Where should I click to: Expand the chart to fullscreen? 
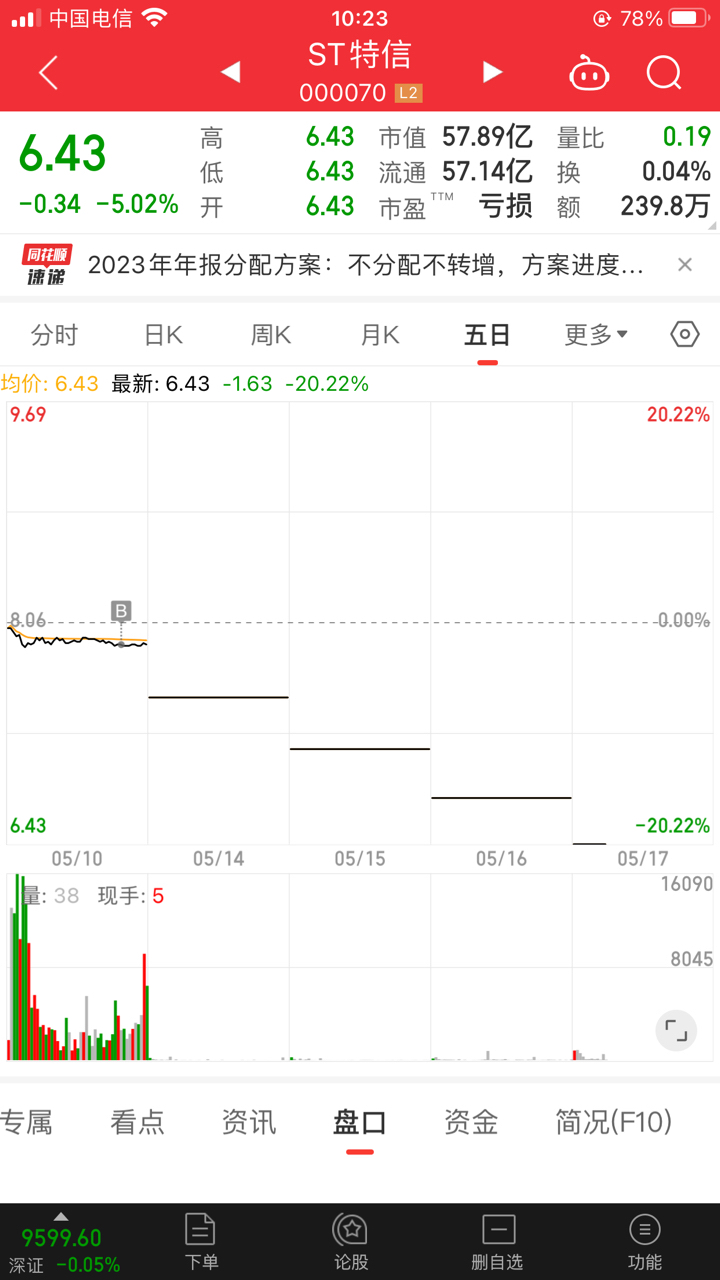click(x=677, y=1031)
